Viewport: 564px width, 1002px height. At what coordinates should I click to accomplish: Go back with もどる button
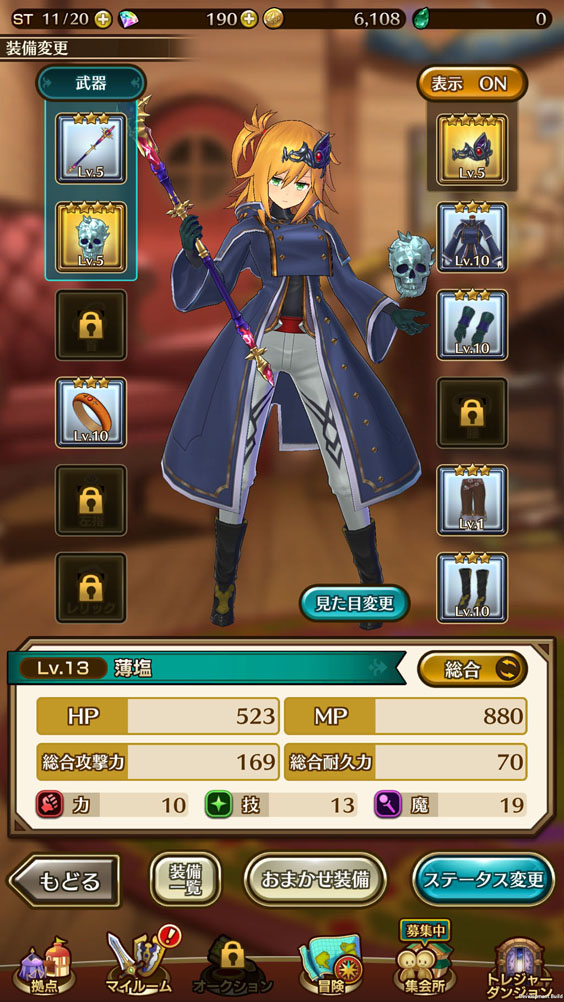pyautogui.click(x=64, y=881)
